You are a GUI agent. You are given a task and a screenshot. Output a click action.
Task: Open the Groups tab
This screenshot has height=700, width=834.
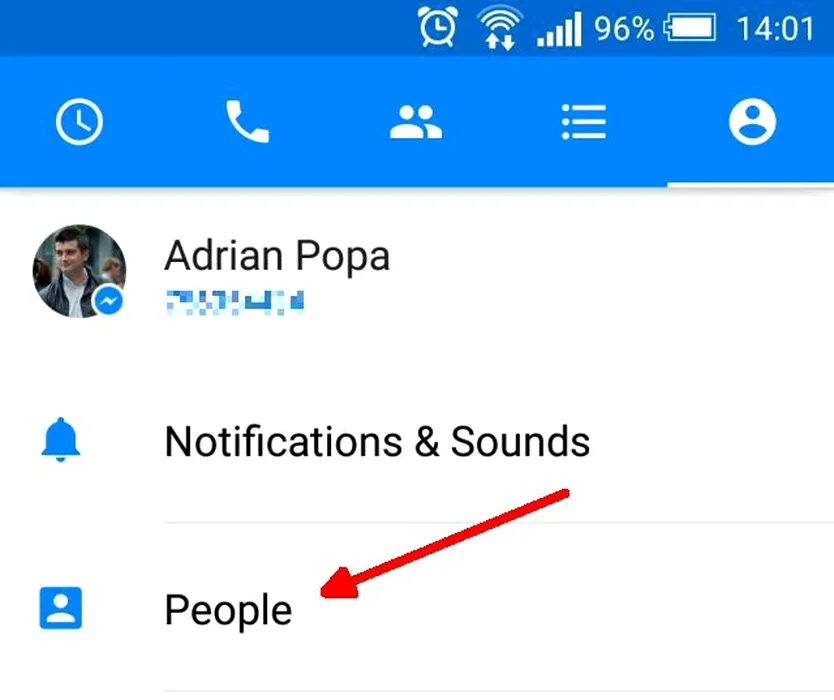[x=415, y=122]
